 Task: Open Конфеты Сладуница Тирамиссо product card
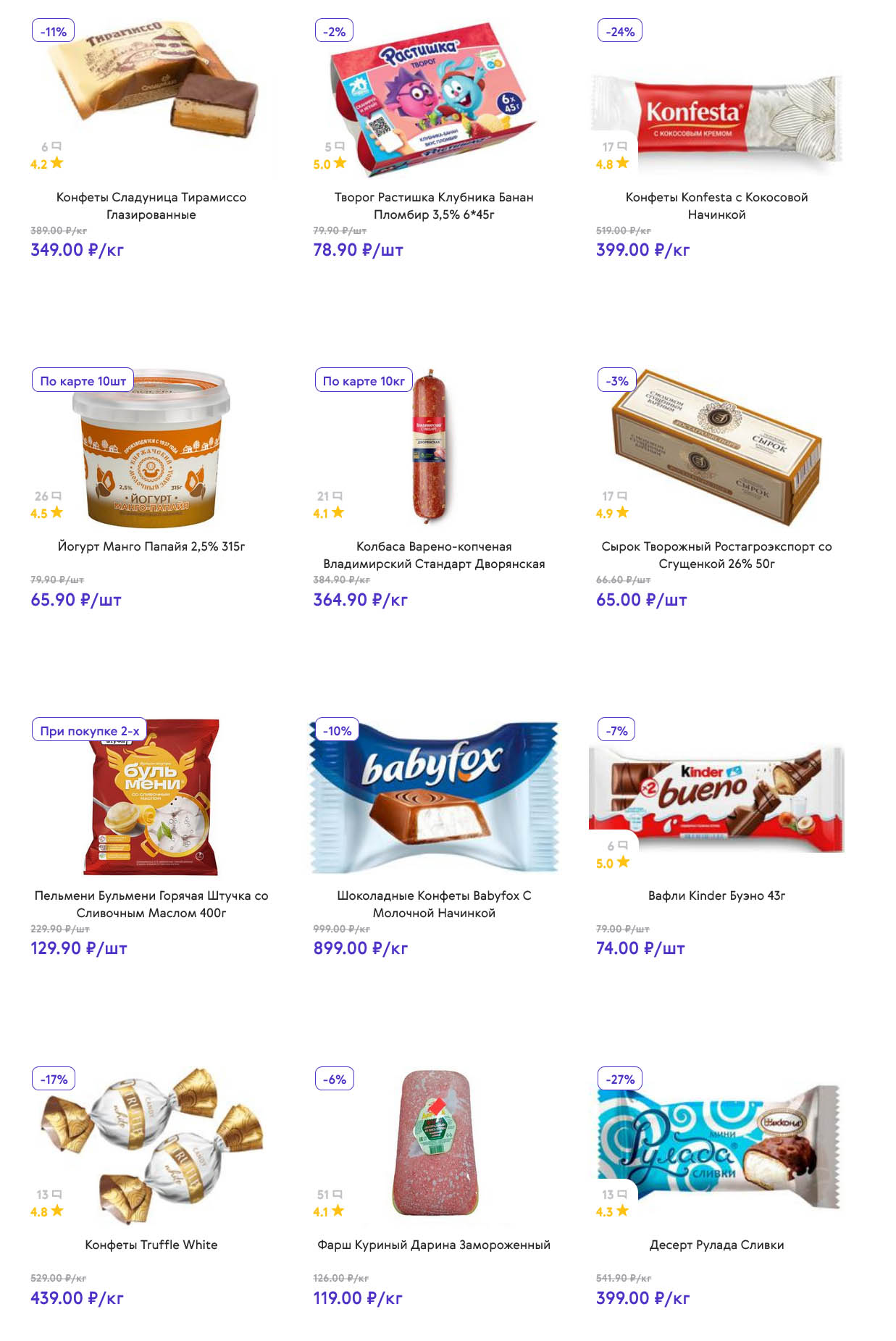pos(151,205)
